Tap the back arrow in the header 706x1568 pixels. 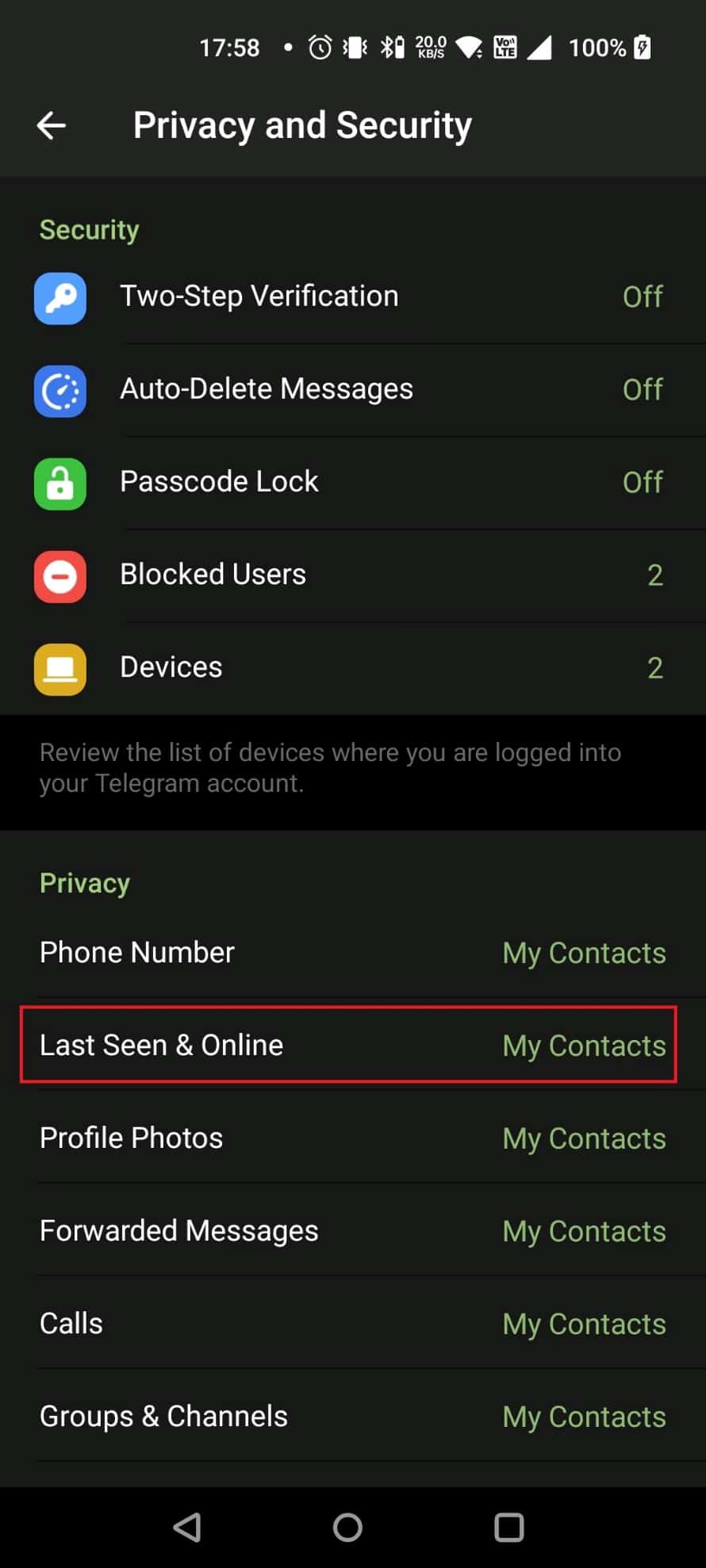(50, 125)
